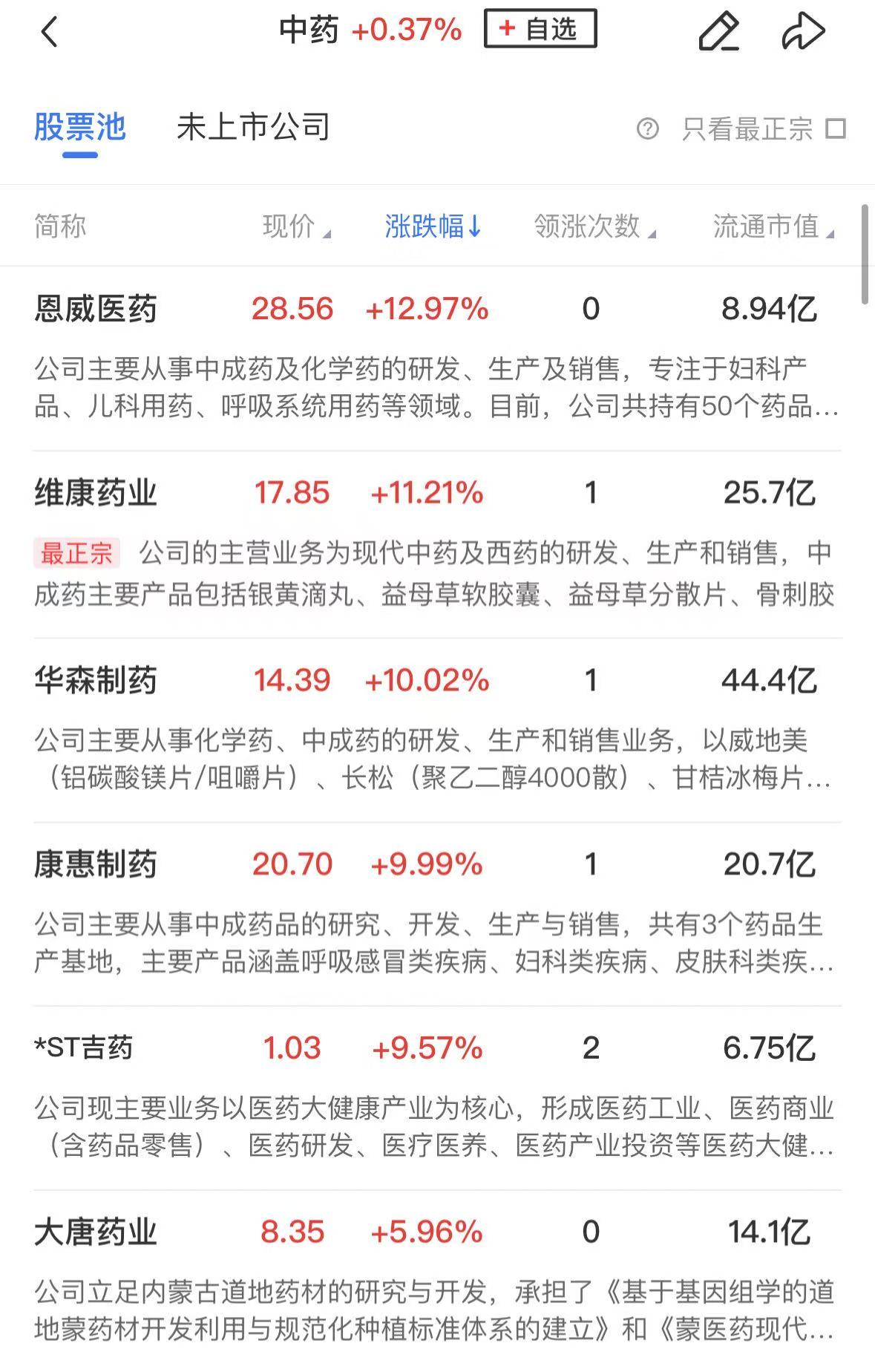
Task: Check the 只看最正宗 checkbox
Action: (836, 129)
